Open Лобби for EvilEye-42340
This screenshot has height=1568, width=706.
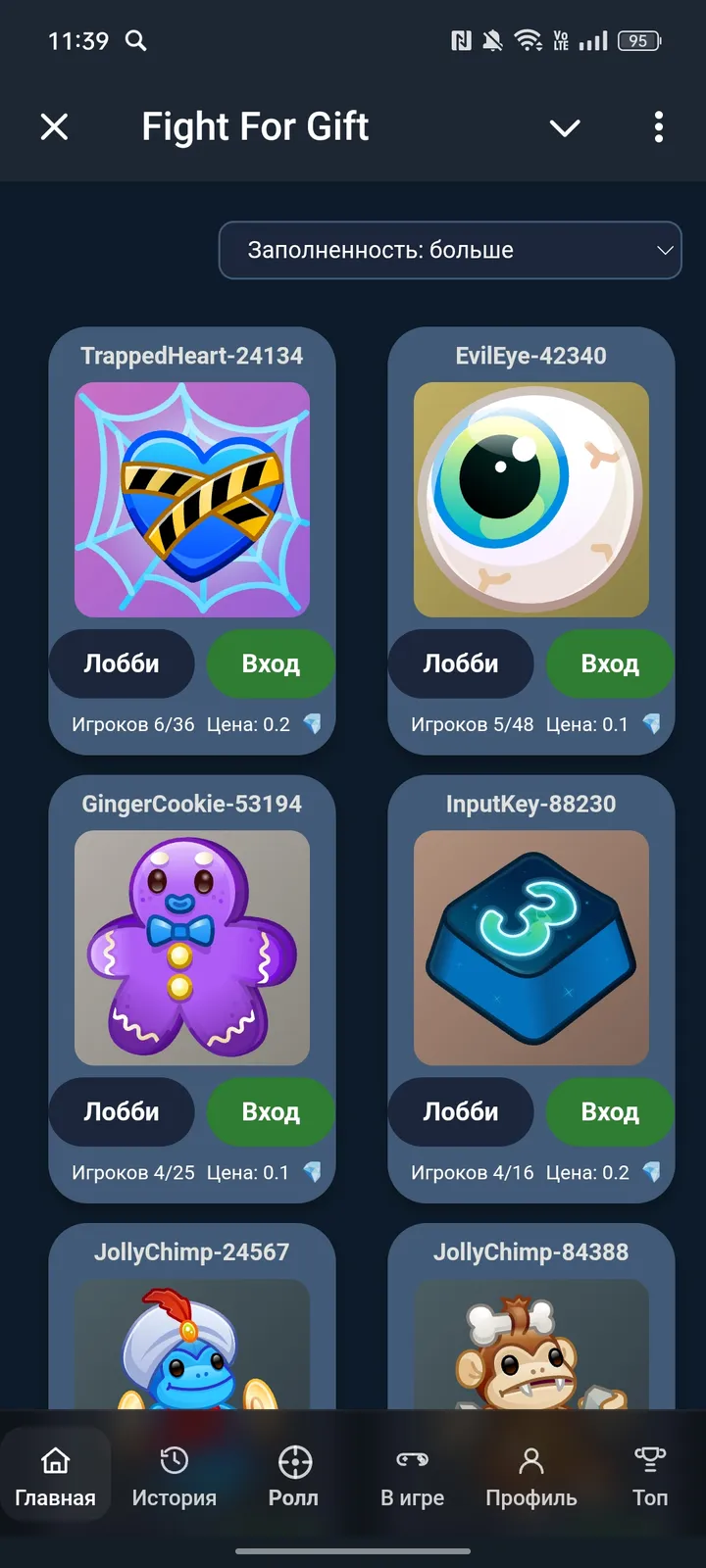[x=461, y=663]
